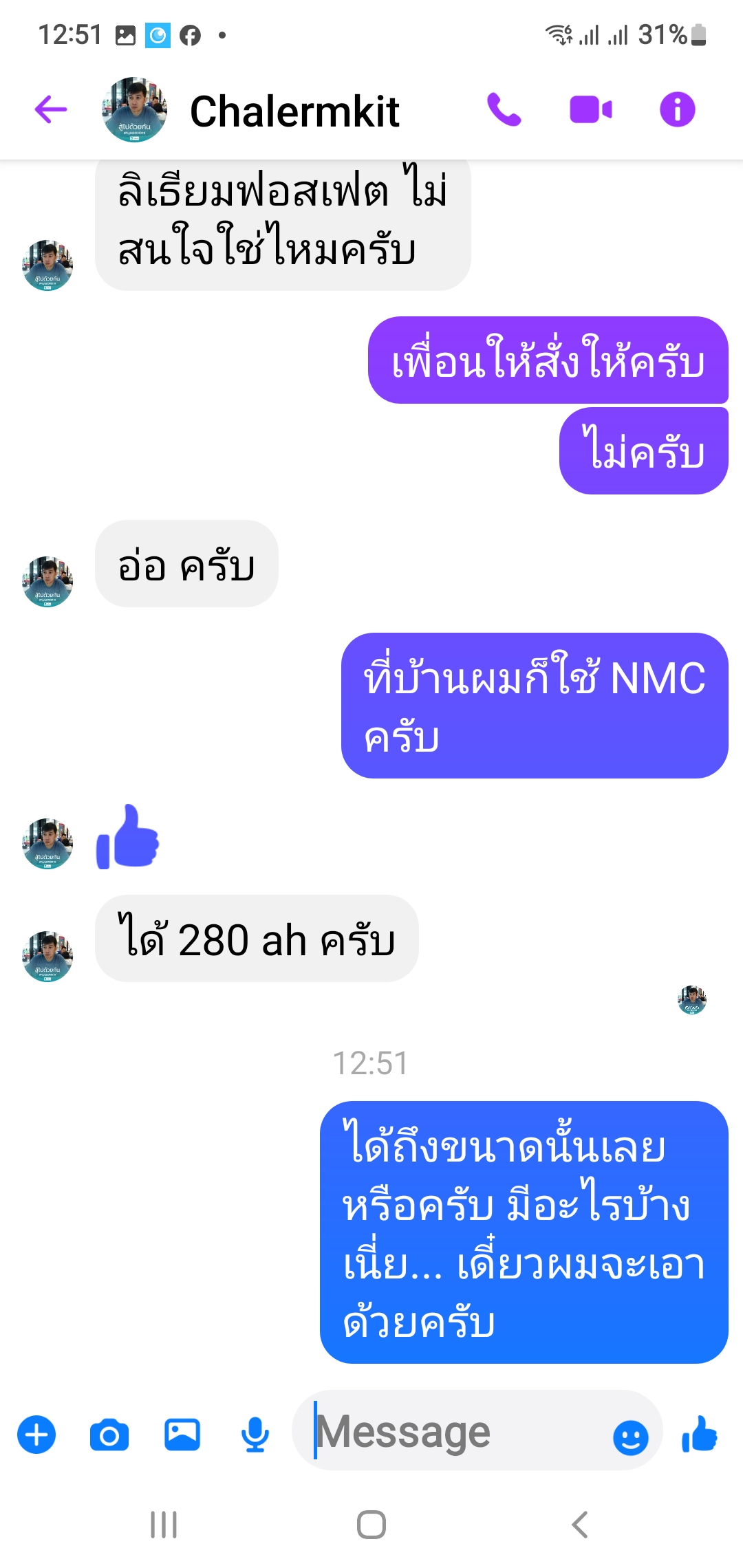Open Chalermkit's profile from the header name

click(x=294, y=111)
